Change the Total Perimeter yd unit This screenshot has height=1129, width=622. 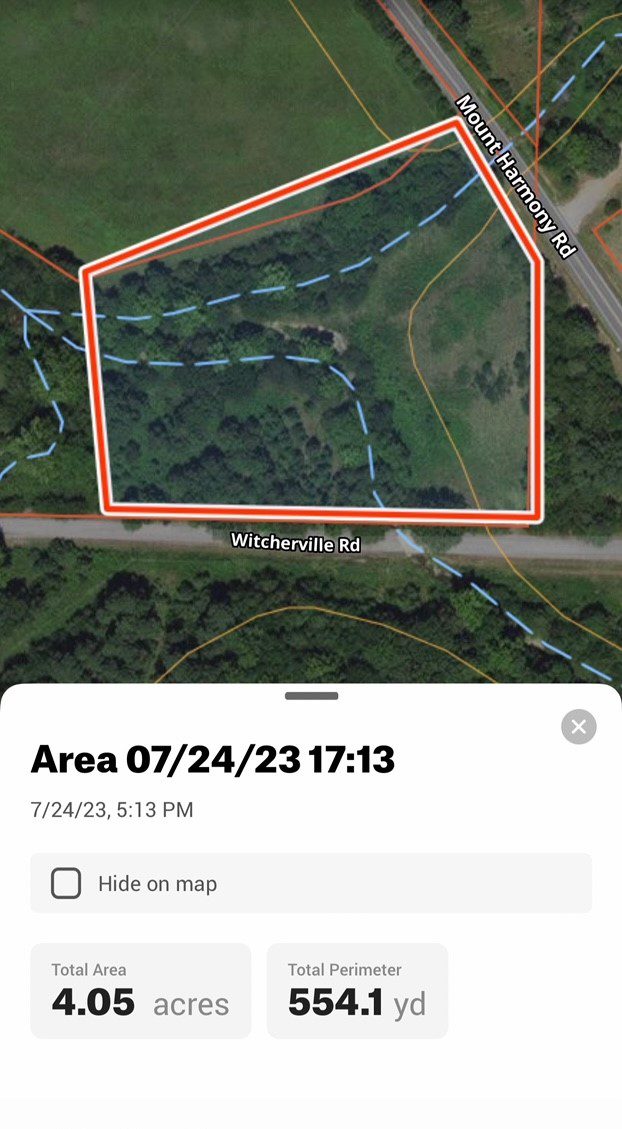click(410, 1004)
